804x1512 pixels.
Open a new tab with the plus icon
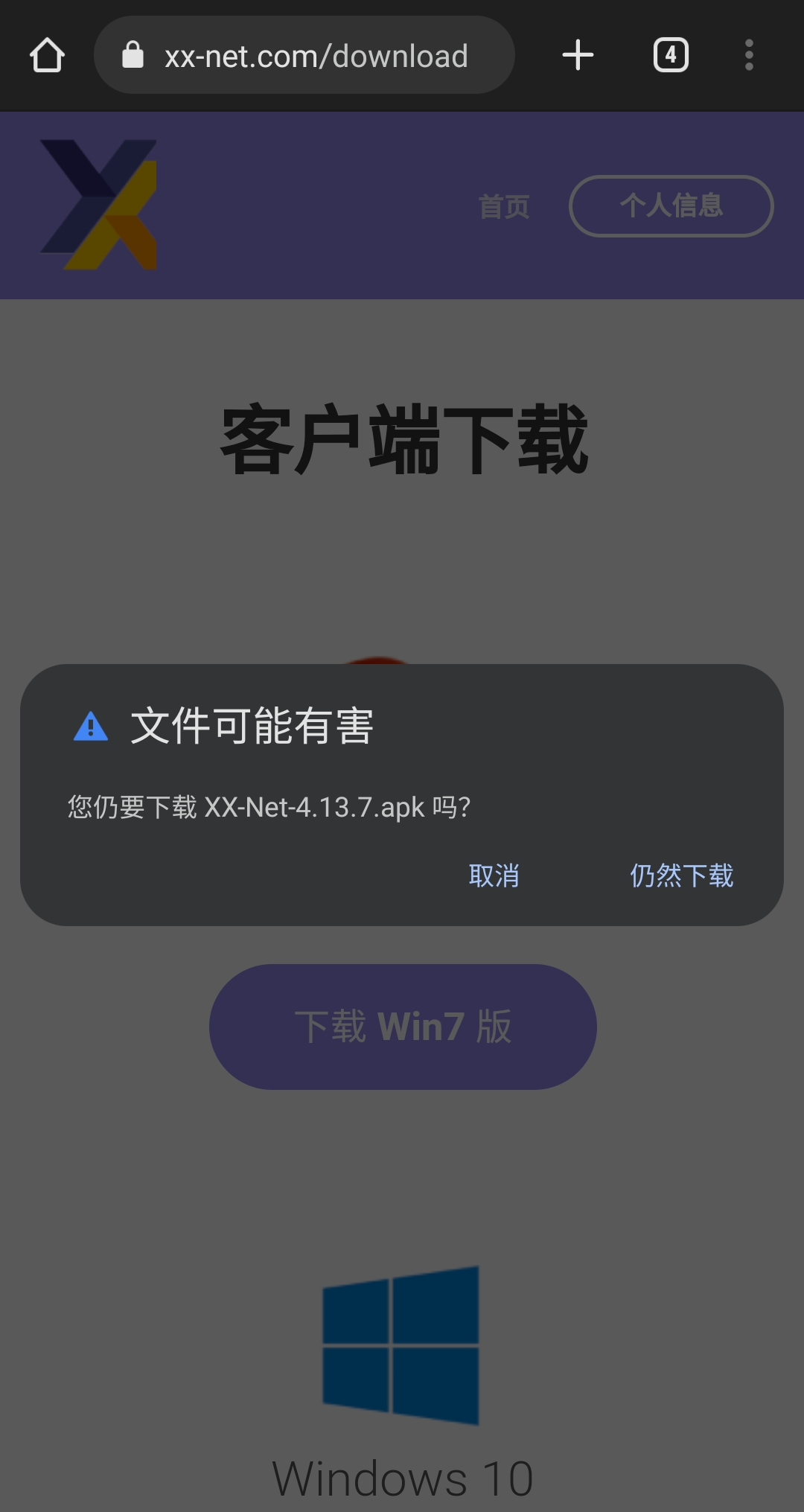click(x=578, y=54)
